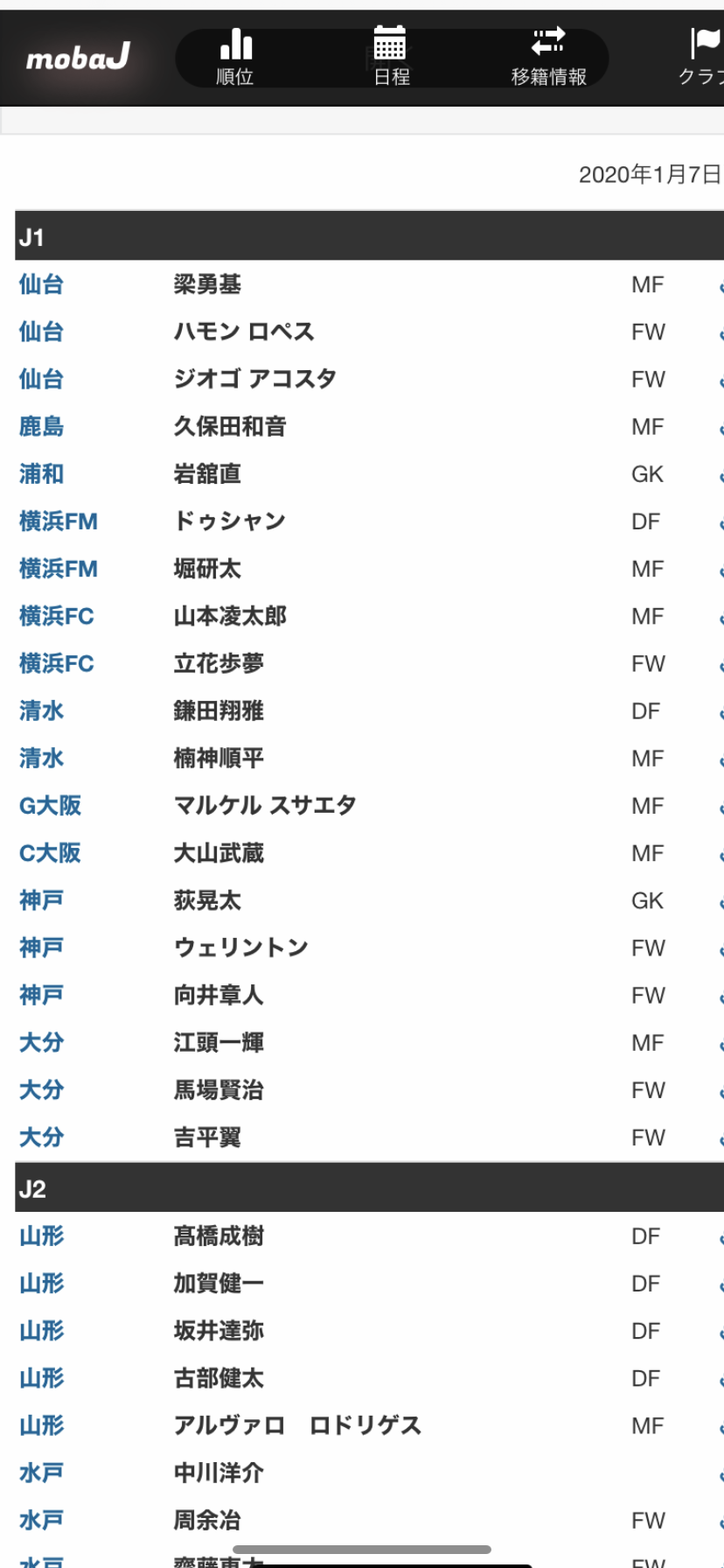
Task: Tap the 浦和 team link
Action: point(42,473)
